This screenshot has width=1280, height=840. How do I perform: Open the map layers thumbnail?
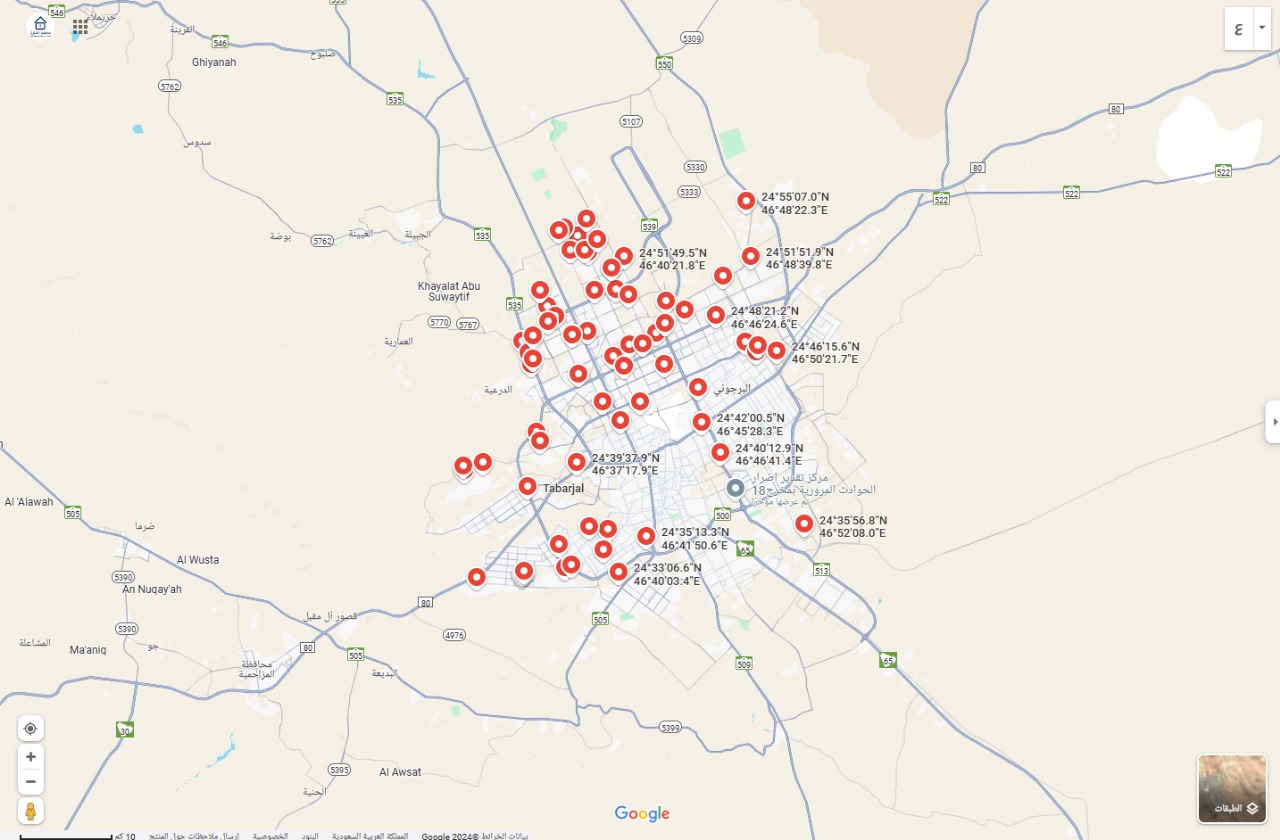(1232, 788)
